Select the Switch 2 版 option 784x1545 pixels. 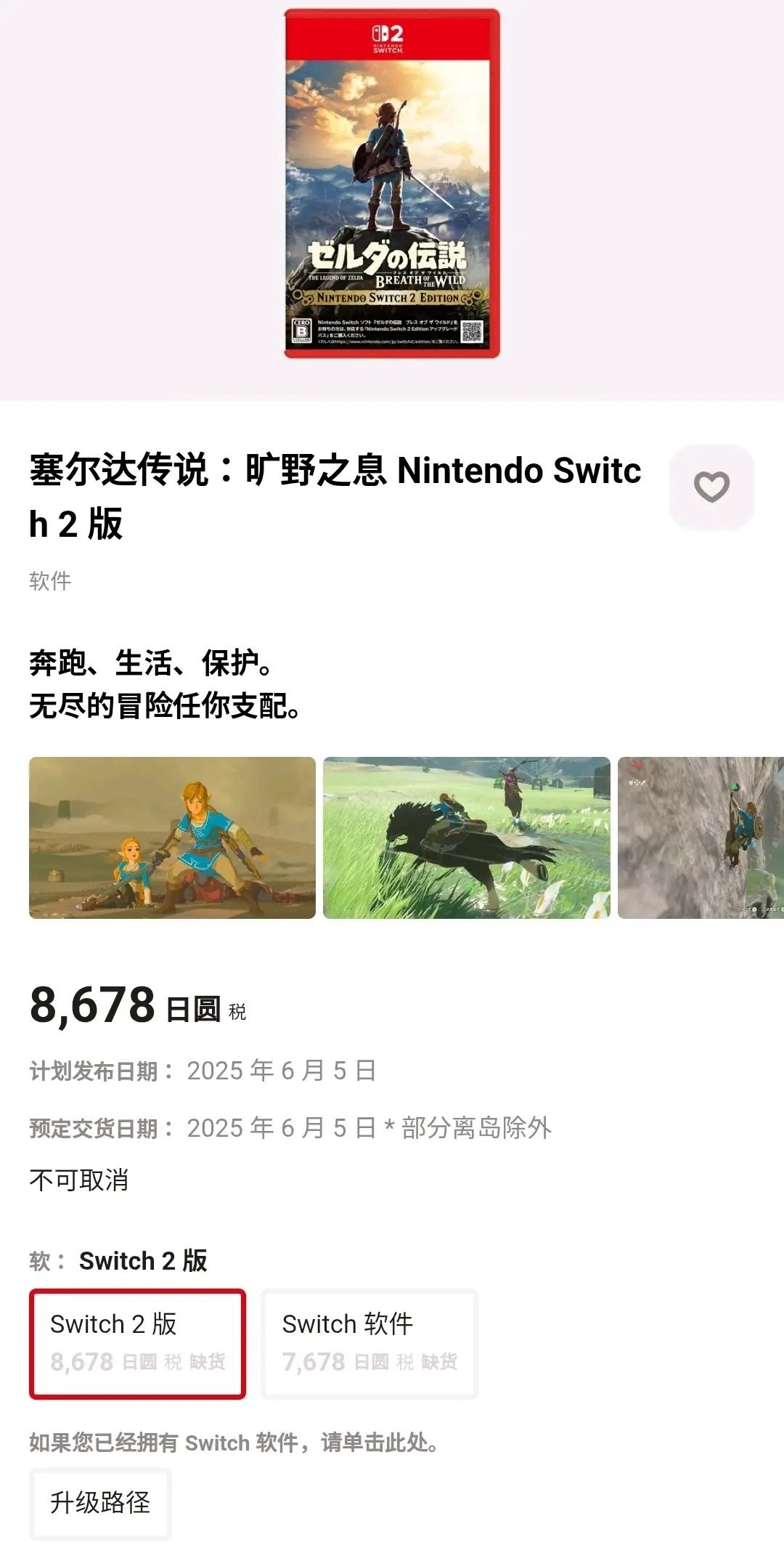click(138, 1343)
